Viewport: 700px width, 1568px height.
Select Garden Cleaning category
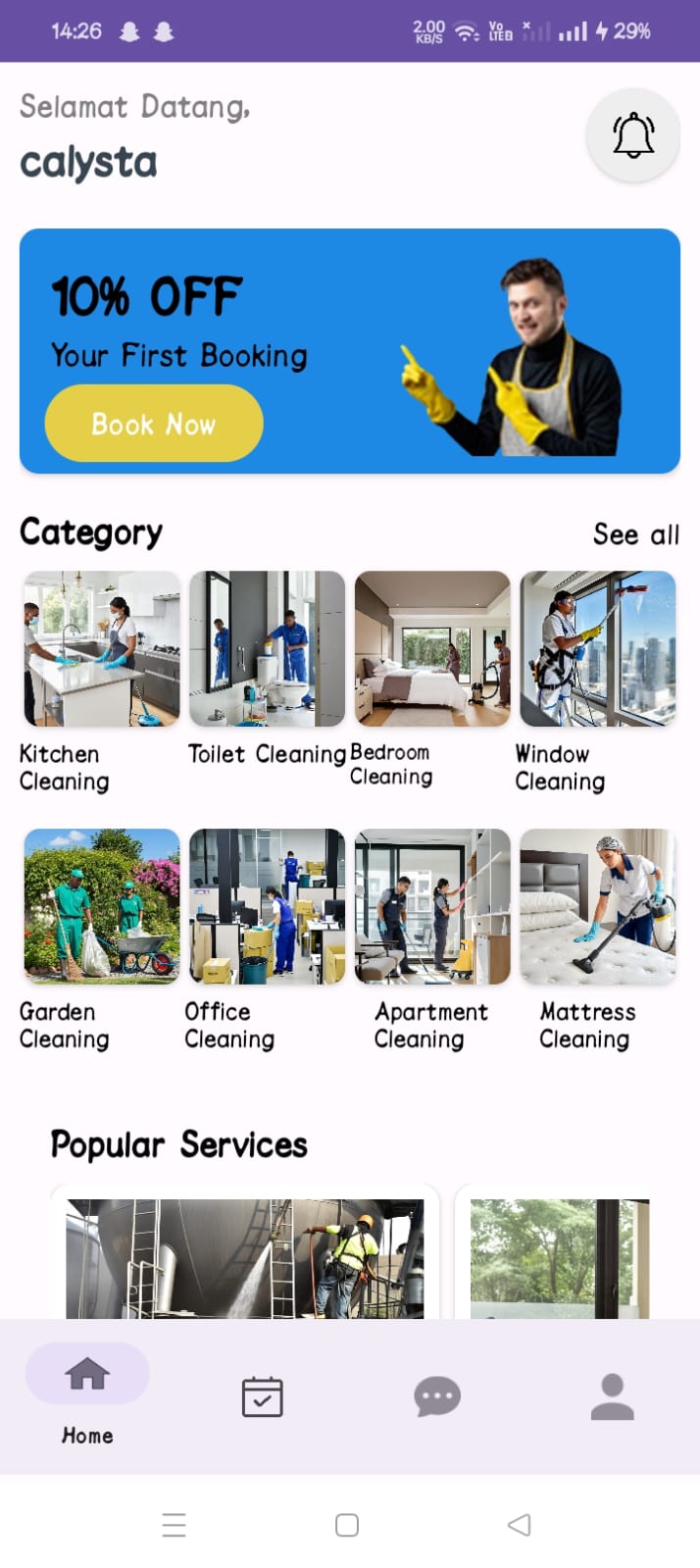[x=102, y=906]
